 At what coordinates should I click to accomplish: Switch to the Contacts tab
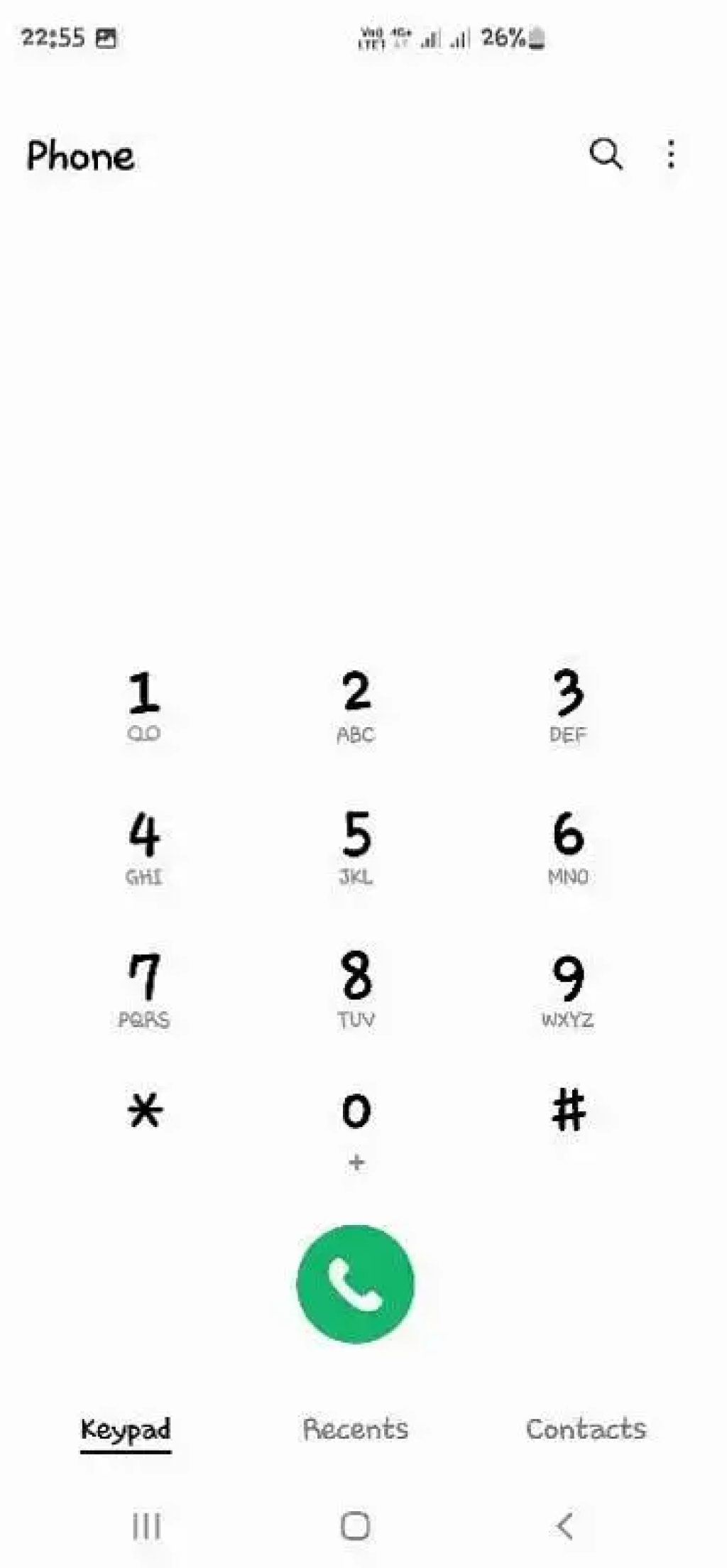[x=586, y=1429]
